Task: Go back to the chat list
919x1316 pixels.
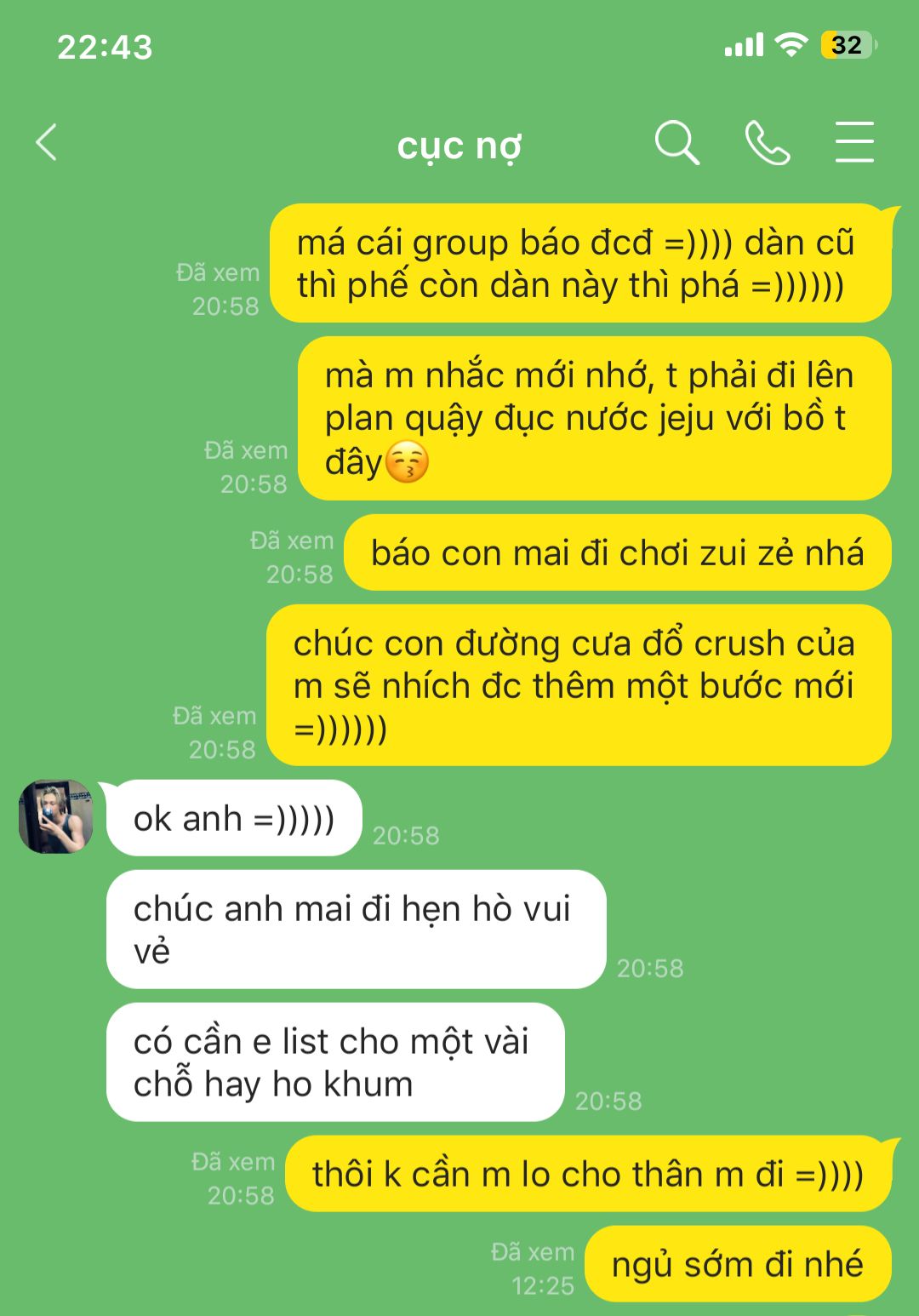Action: (47, 142)
